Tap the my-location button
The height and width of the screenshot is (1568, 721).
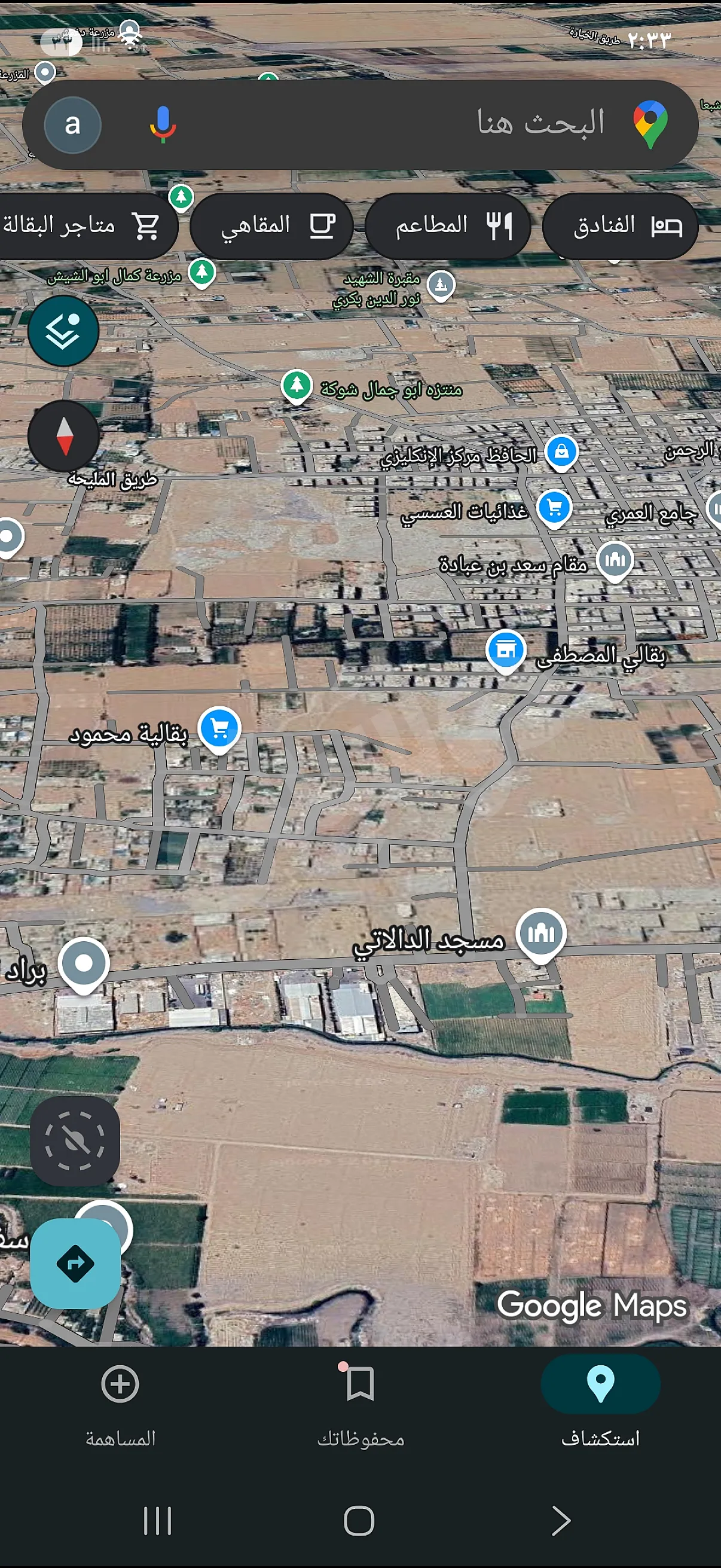tap(75, 1140)
